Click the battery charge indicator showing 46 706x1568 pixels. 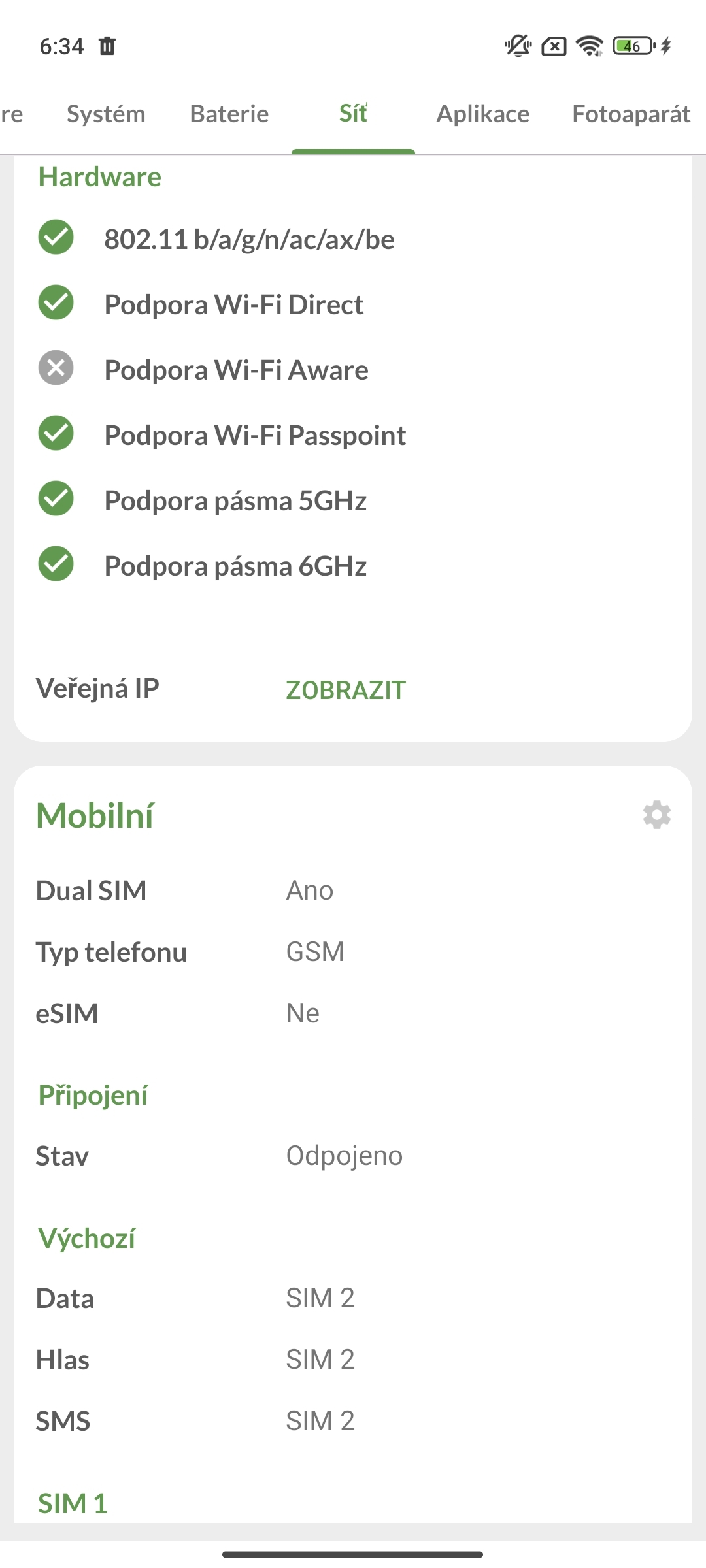pyautogui.click(x=630, y=46)
